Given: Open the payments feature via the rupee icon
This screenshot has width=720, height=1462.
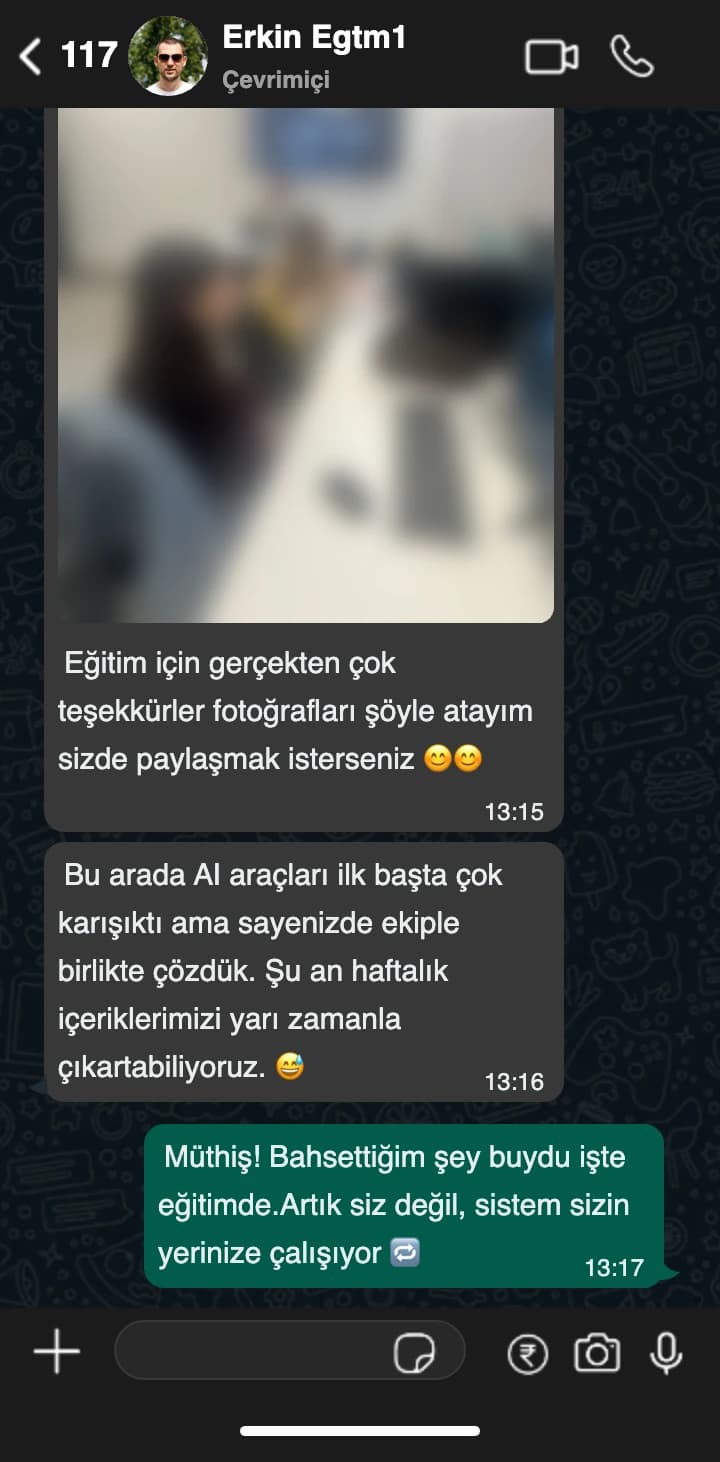Looking at the screenshot, I should click(527, 1352).
